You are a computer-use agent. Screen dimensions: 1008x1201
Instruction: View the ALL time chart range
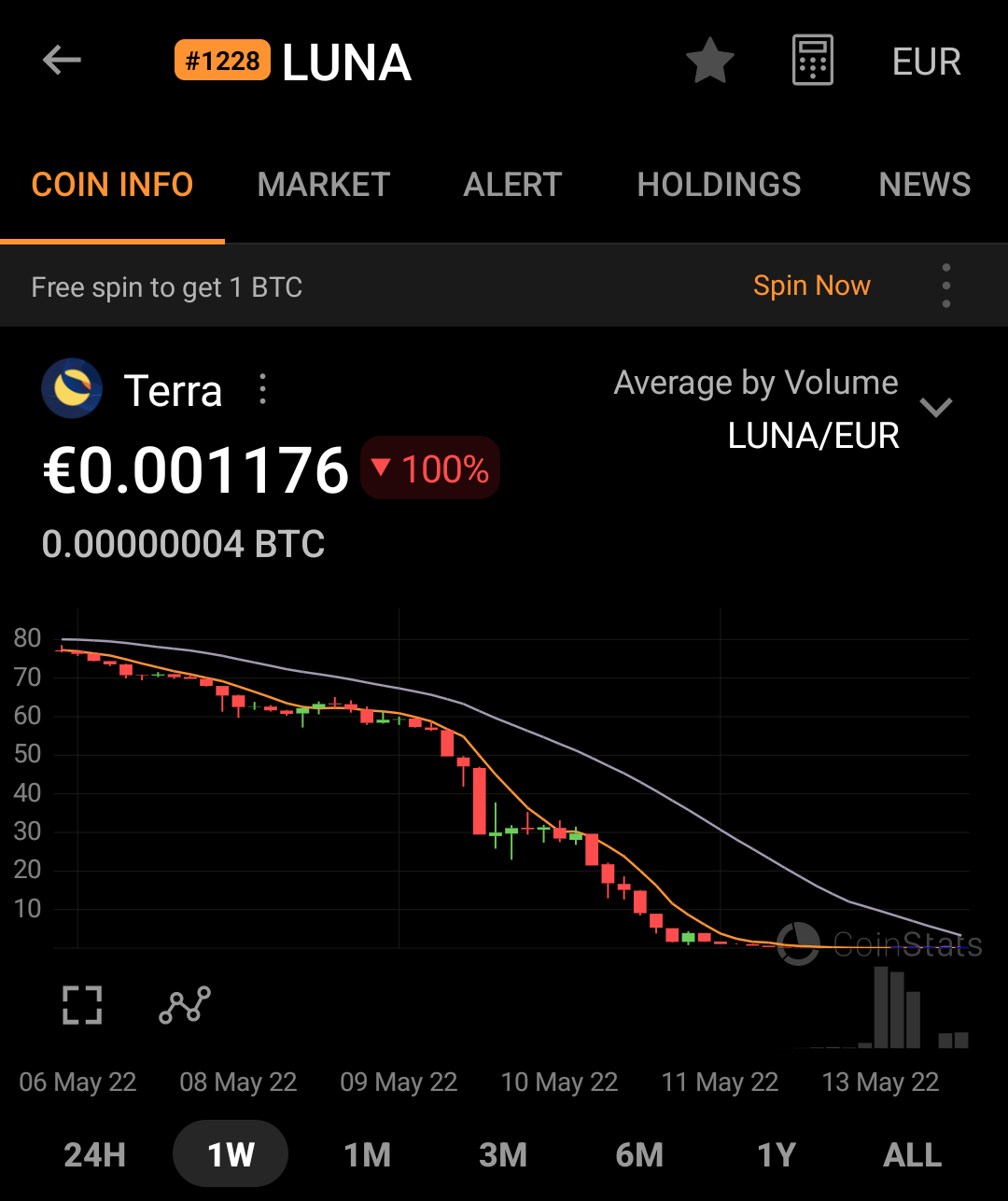[913, 1155]
